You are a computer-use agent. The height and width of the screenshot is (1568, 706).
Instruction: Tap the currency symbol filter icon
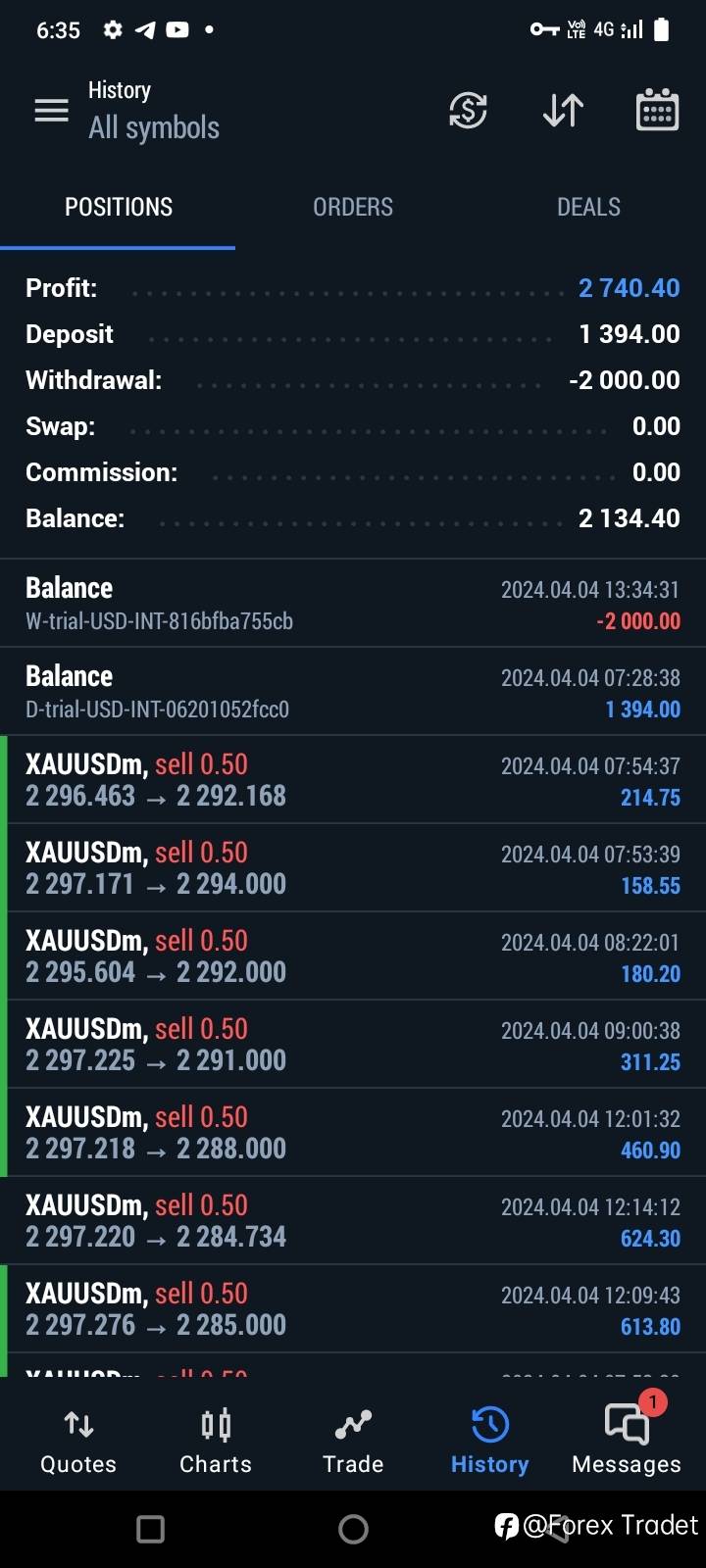pyautogui.click(x=468, y=110)
